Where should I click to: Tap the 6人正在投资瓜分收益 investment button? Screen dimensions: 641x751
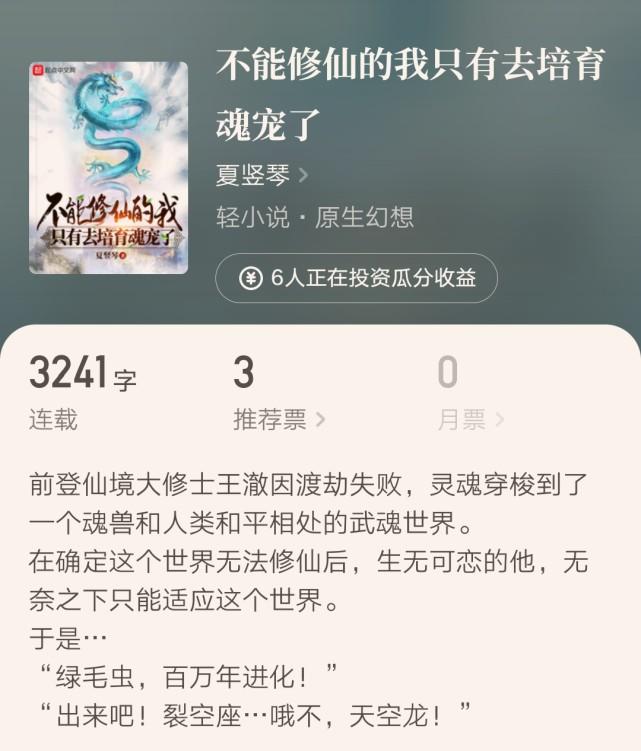coord(356,278)
